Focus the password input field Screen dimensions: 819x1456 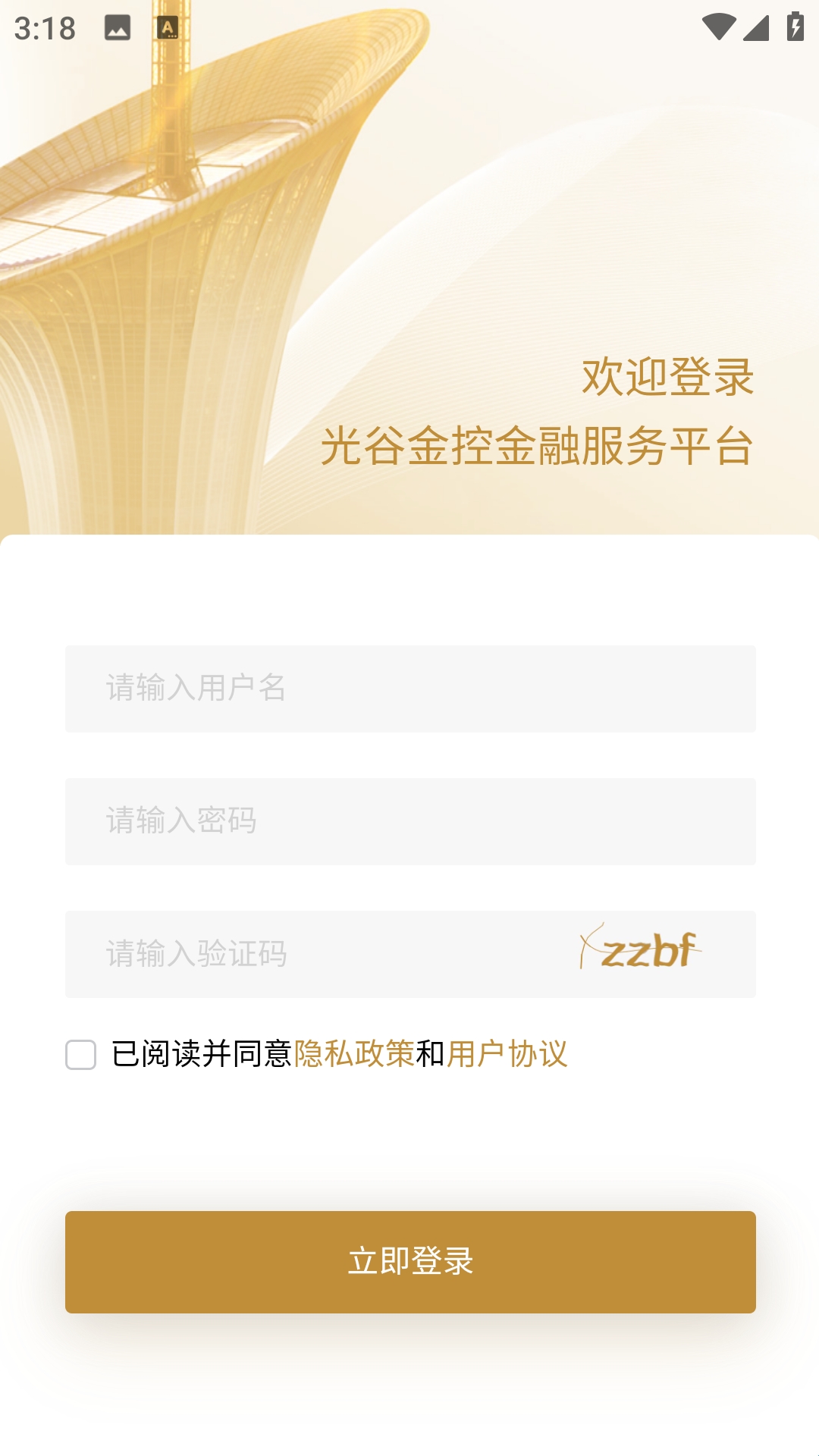pyautogui.click(x=409, y=821)
